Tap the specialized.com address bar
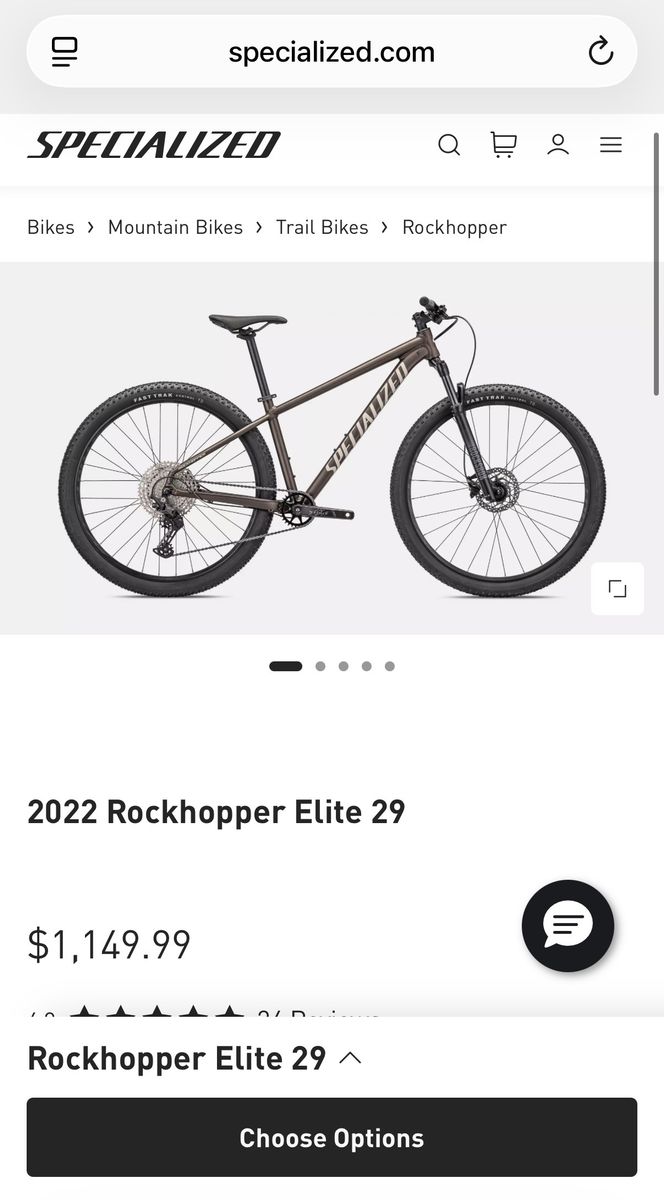Image resolution: width=664 pixels, height=1200 pixels. click(x=331, y=52)
